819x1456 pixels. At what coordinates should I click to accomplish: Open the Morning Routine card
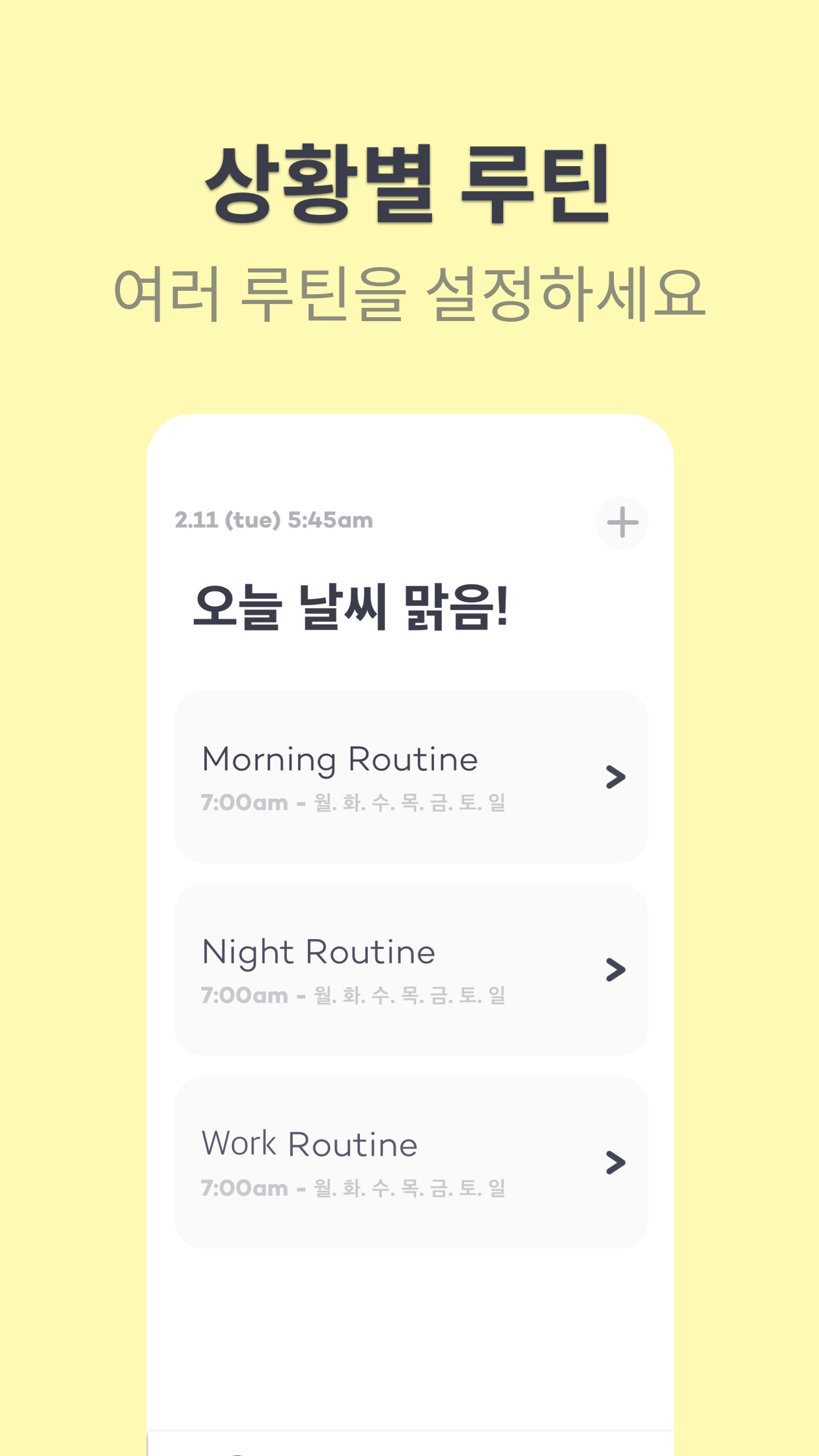[410, 777]
